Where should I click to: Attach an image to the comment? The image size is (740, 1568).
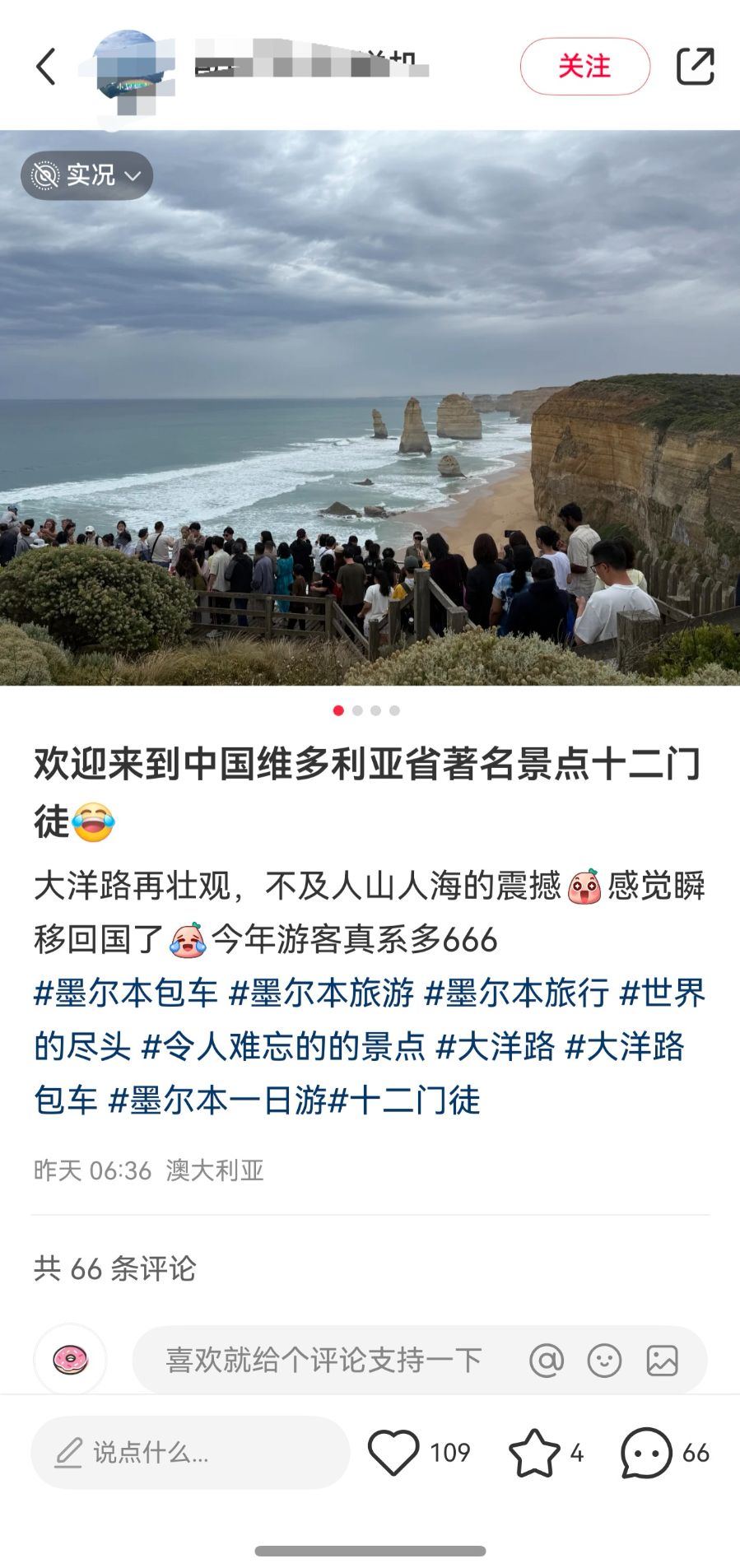pos(662,1361)
